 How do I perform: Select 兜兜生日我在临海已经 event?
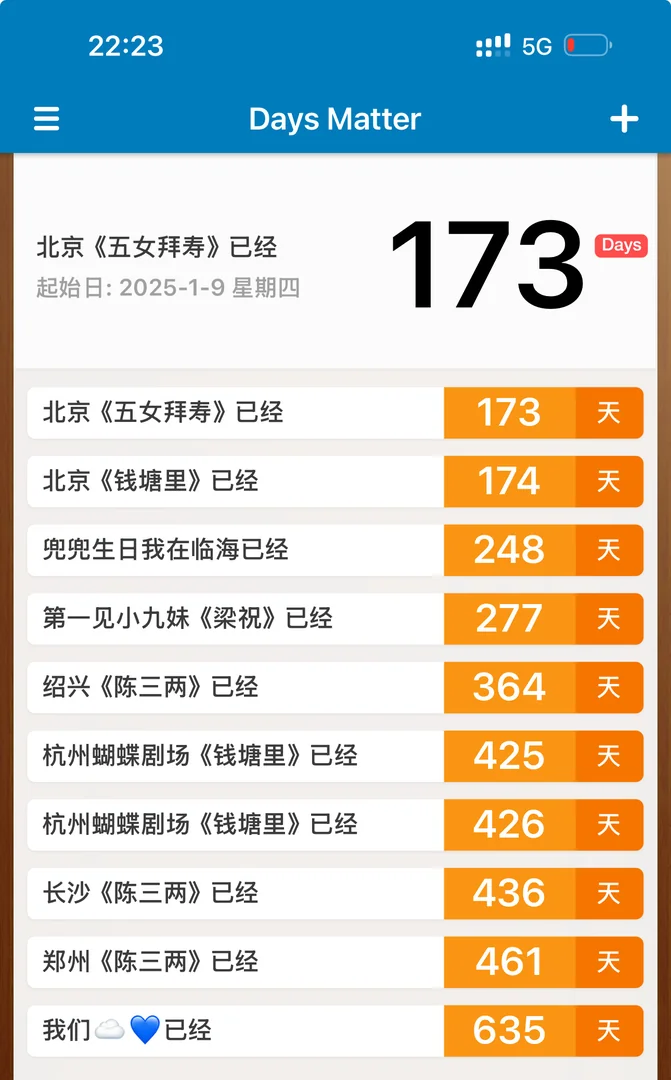tap(335, 550)
